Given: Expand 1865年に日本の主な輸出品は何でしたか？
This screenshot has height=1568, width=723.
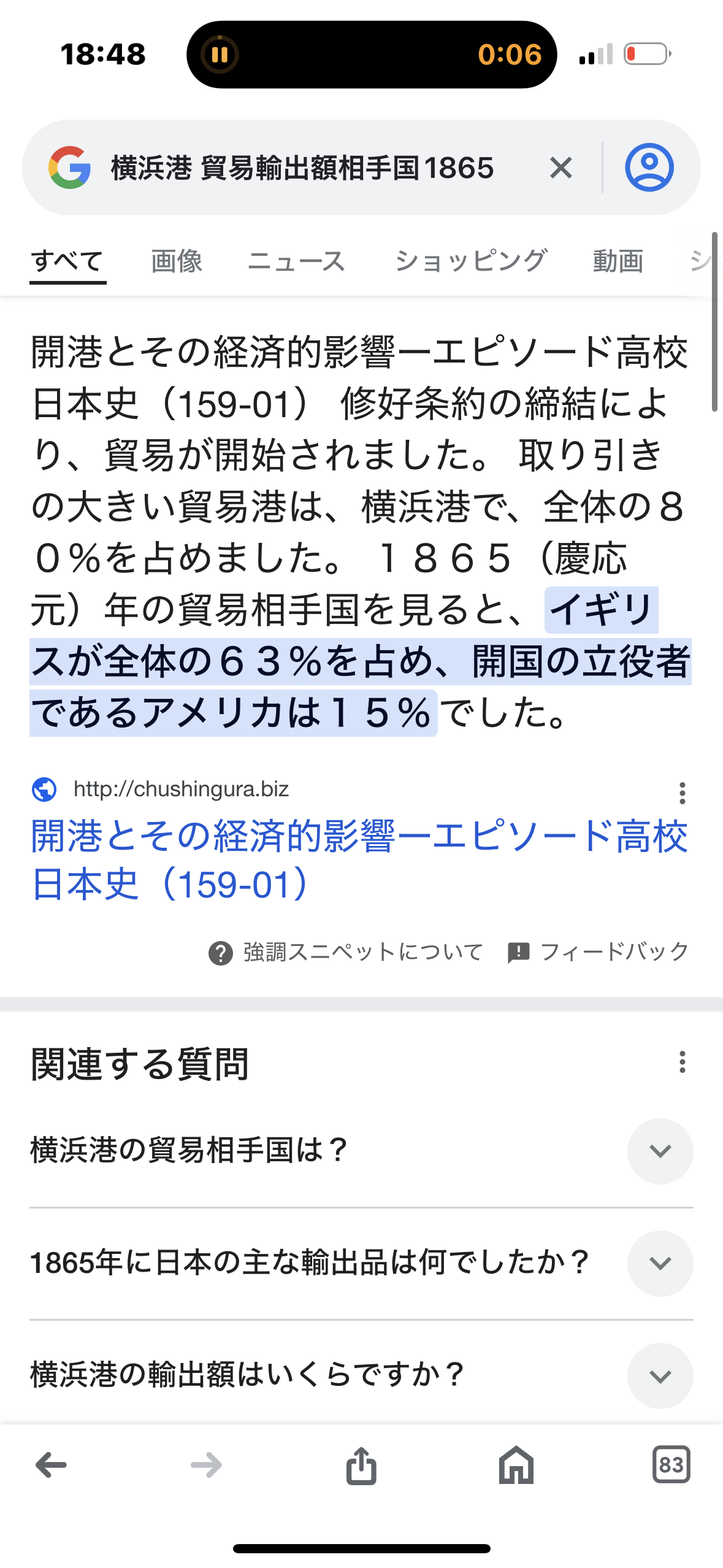Looking at the screenshot, I should 660,1263.
